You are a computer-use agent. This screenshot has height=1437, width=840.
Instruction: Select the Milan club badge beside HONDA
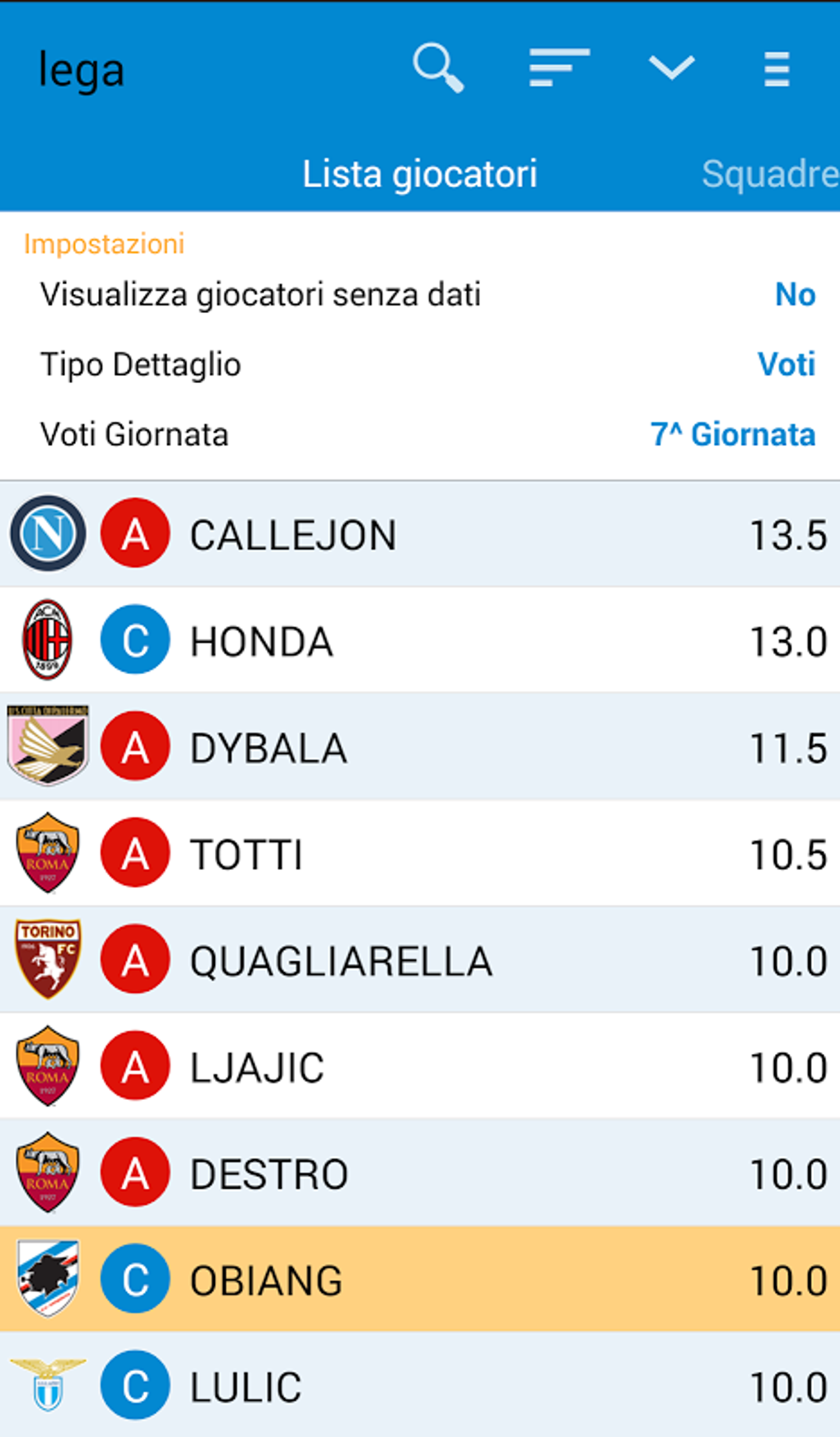coord(47,639)
